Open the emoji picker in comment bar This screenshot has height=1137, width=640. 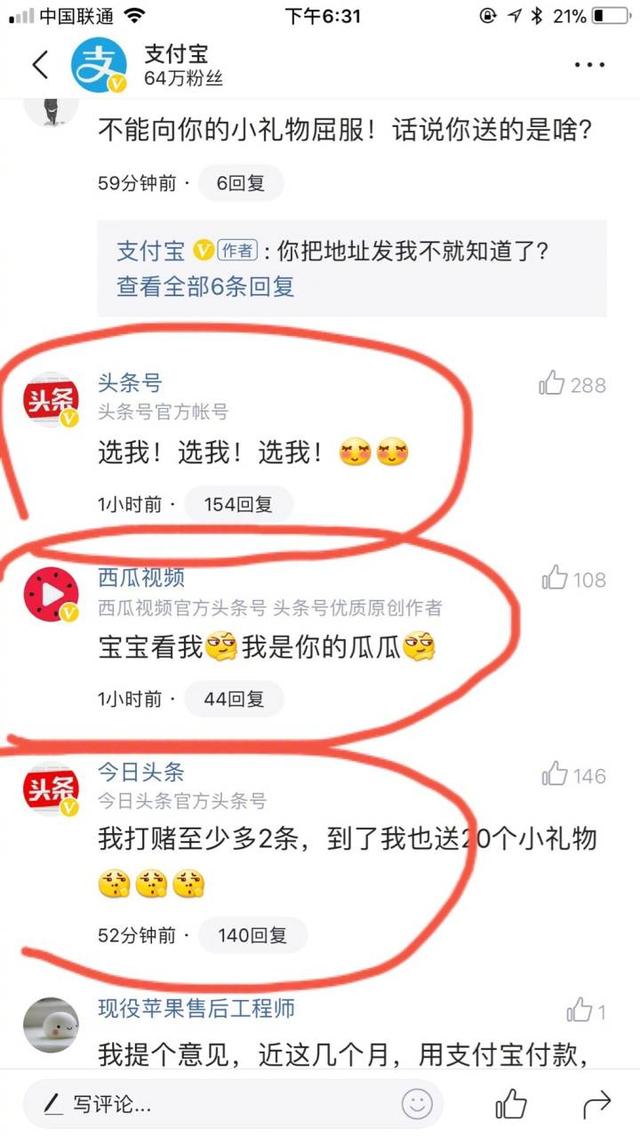[417, 1104]
